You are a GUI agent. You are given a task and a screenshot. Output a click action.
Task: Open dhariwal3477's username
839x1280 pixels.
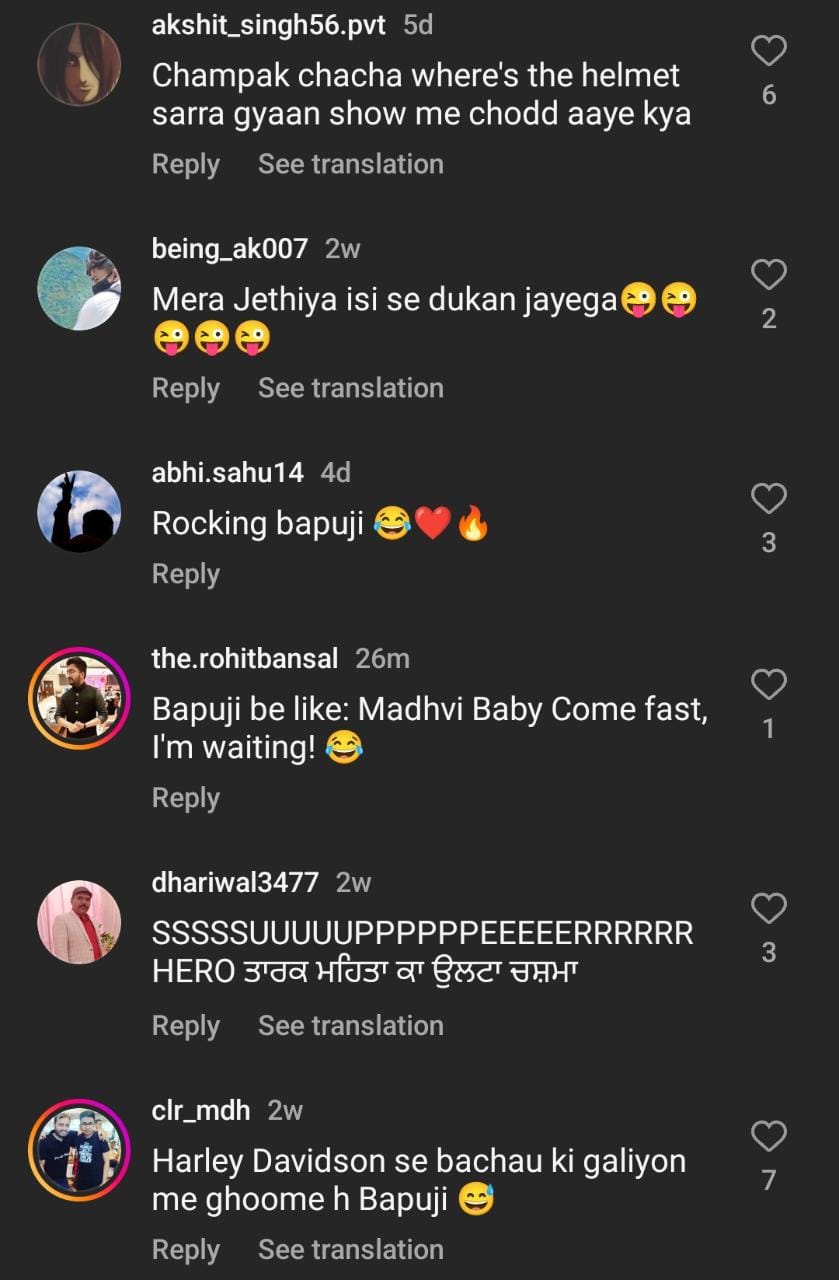[235, 883]
